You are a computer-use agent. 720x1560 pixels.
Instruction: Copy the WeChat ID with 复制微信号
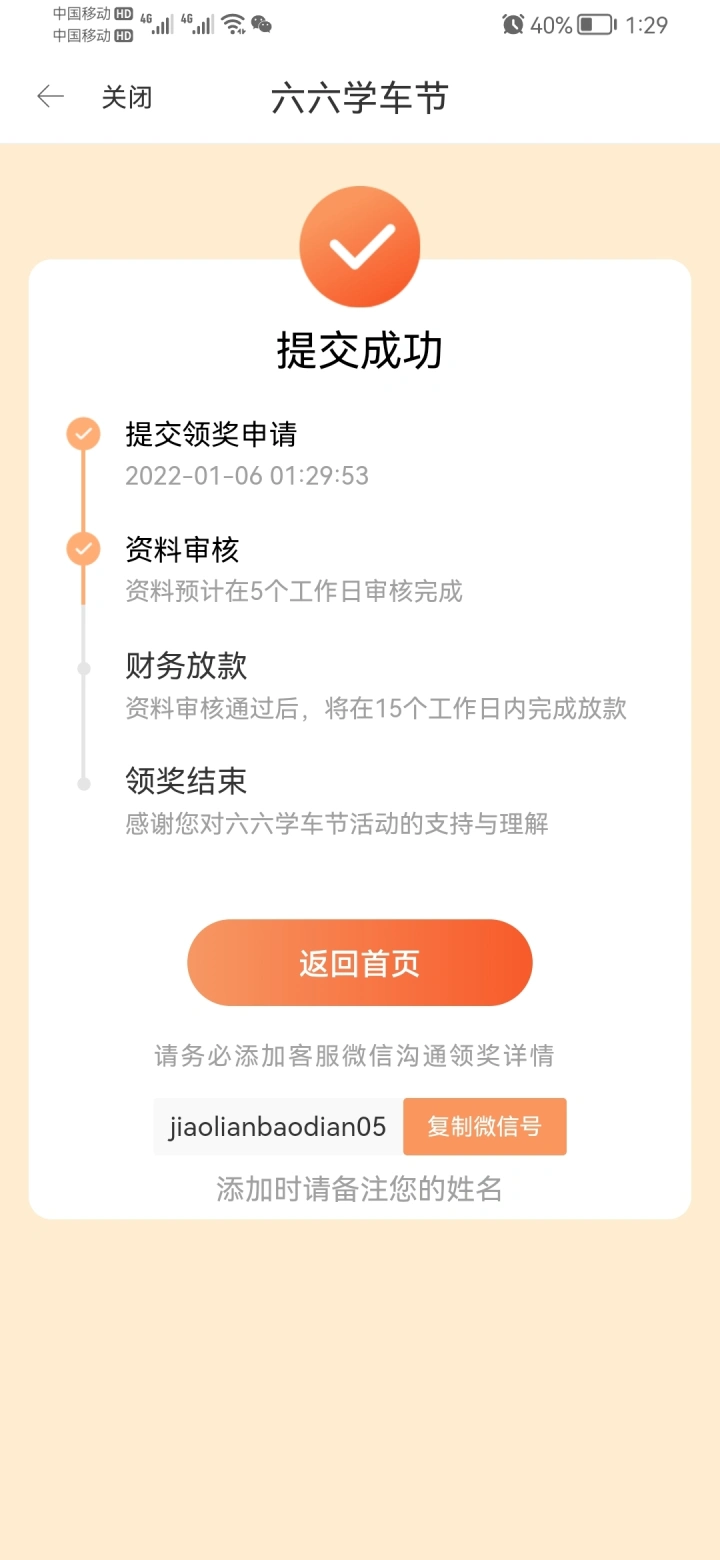pyautogui.click(x=485, y=1127)
